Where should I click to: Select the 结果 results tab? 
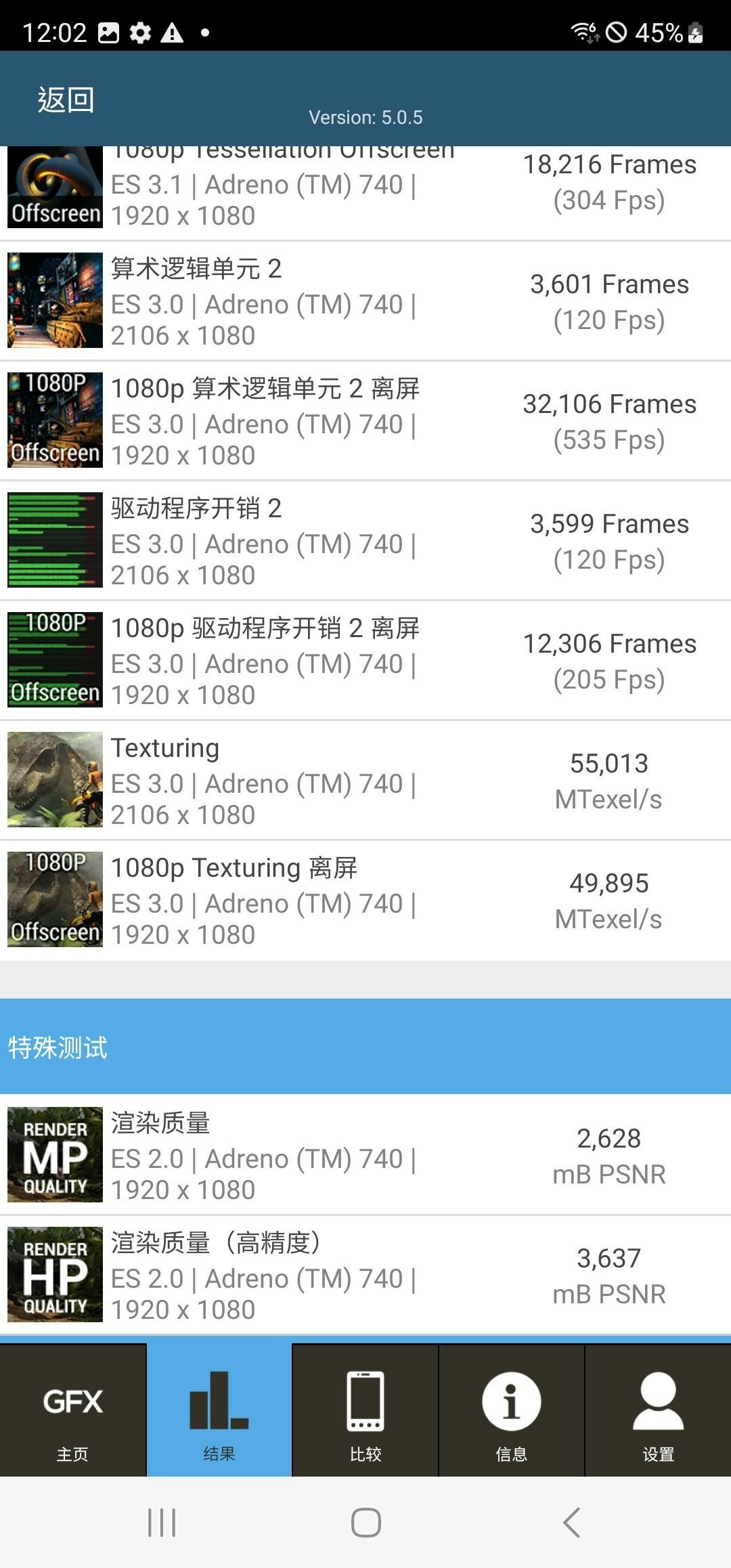tap(219, 1411)
